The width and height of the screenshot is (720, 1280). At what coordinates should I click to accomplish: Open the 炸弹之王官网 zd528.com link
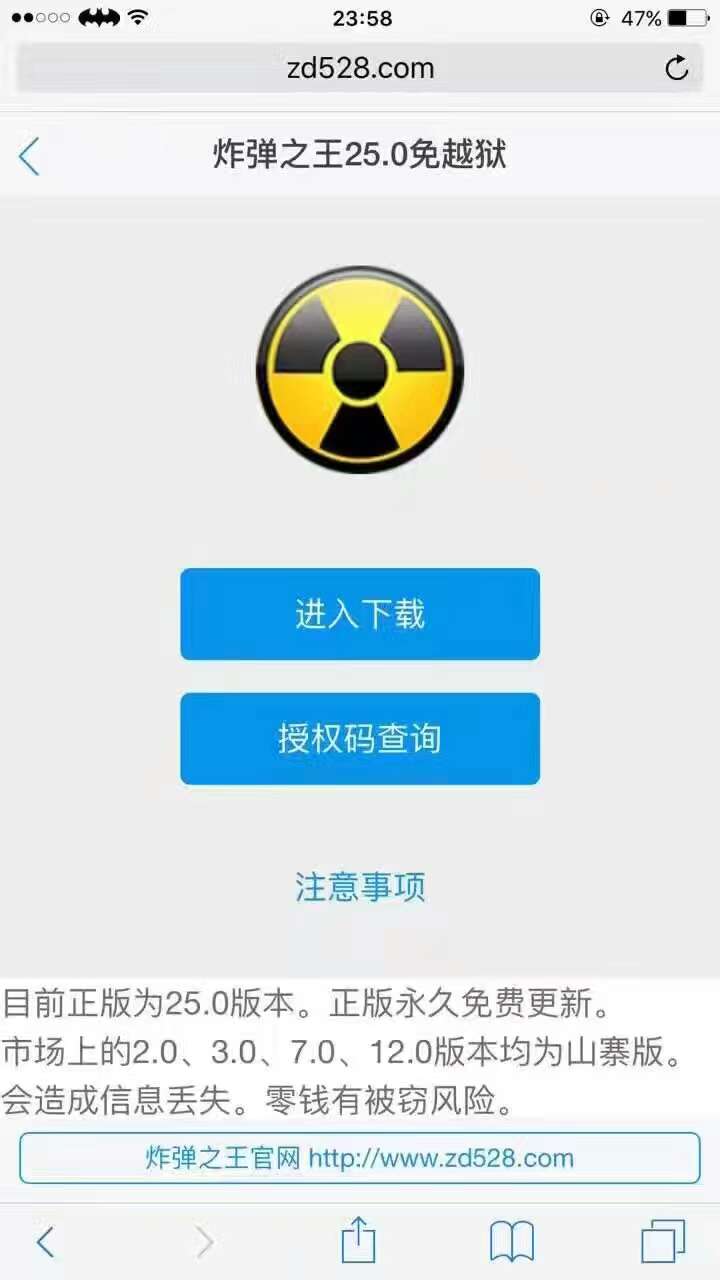[360, 1158]
